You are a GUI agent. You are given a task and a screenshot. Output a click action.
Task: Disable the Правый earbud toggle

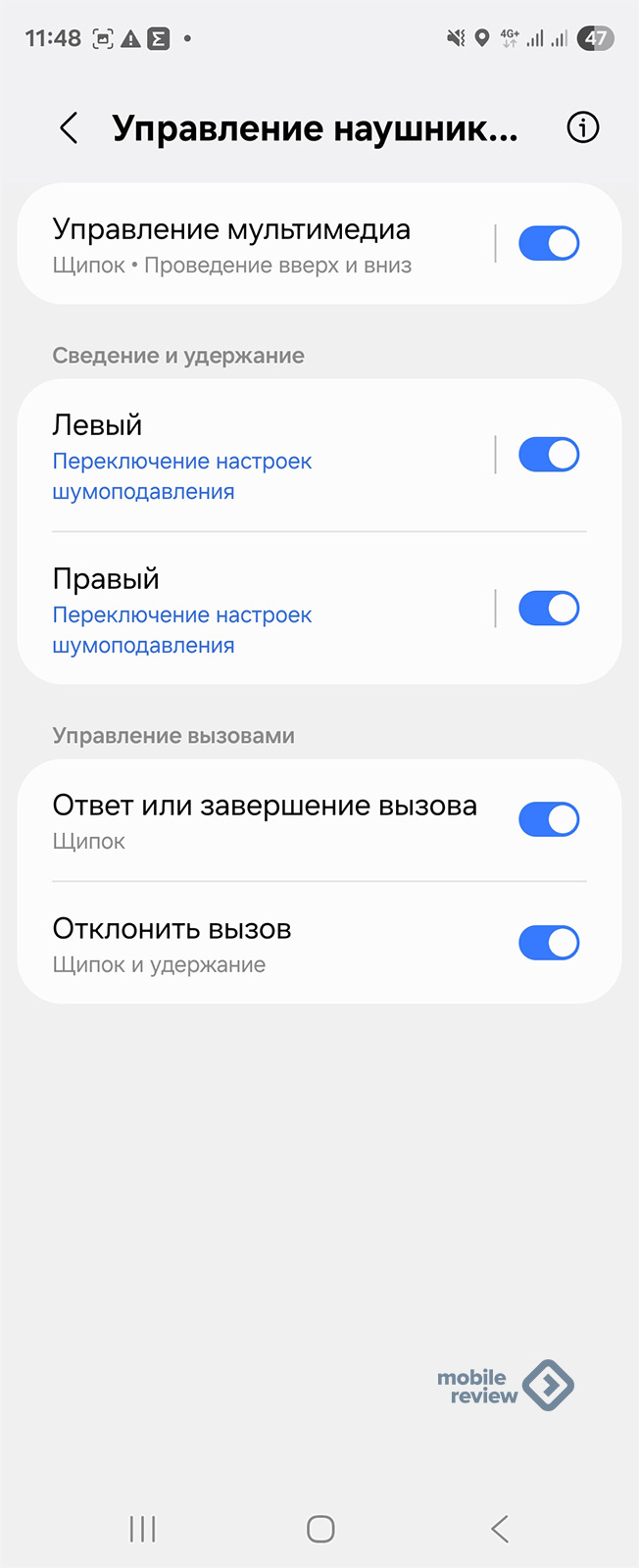coord(549,609)
